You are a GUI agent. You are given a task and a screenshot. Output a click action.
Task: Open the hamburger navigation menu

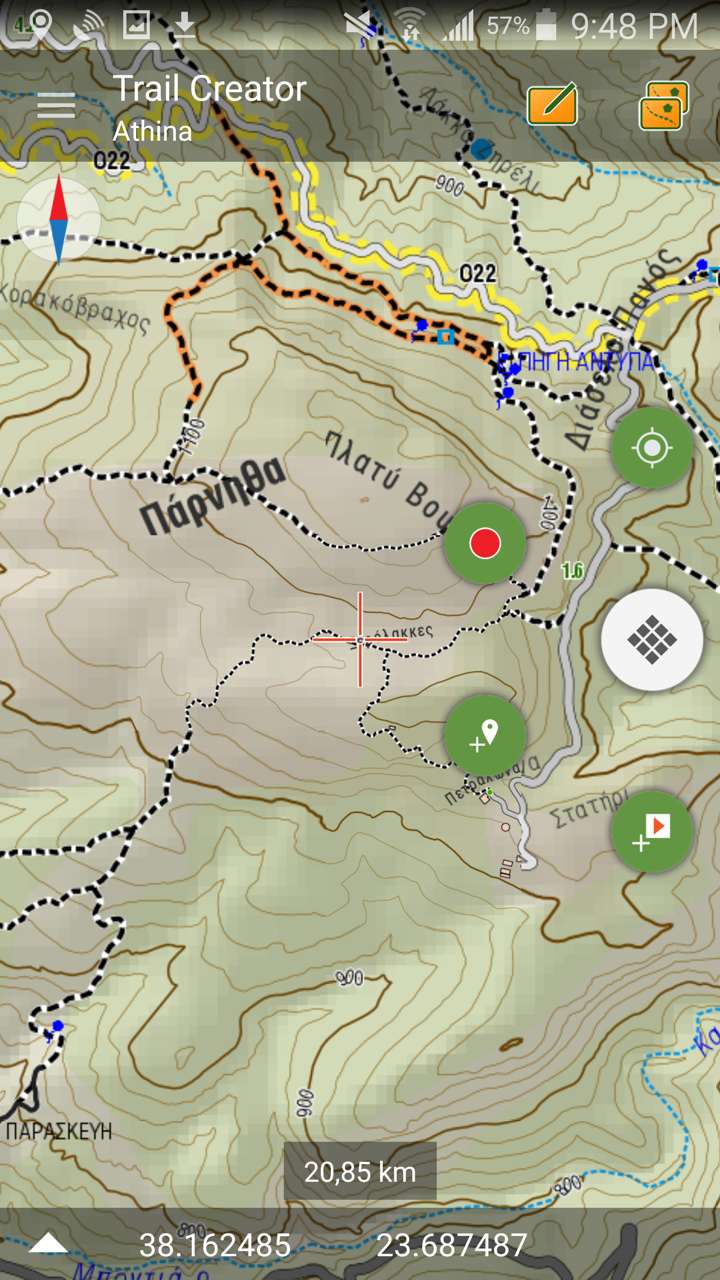(x=56, y=106)
